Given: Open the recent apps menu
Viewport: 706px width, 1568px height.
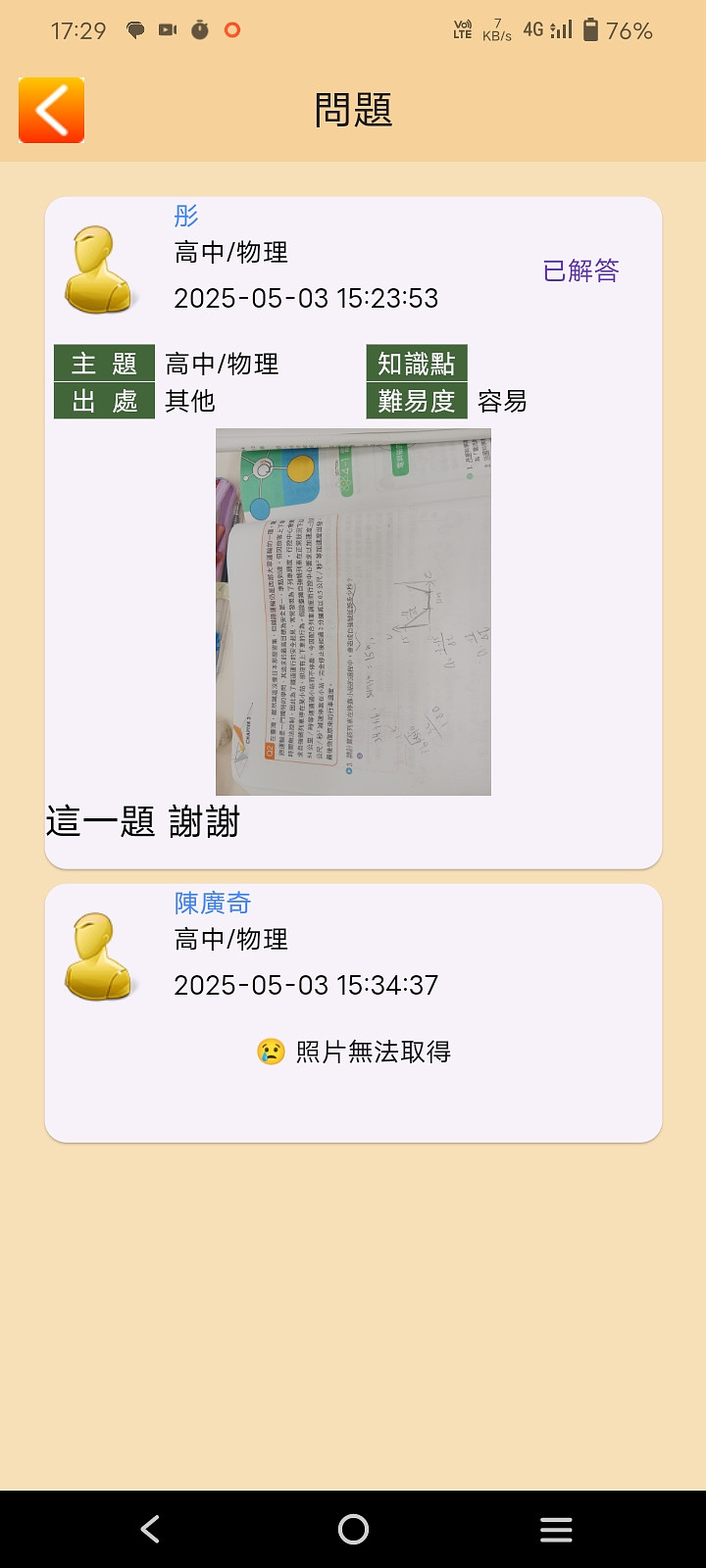Looking at the screenshot, I should point(556,1529).
